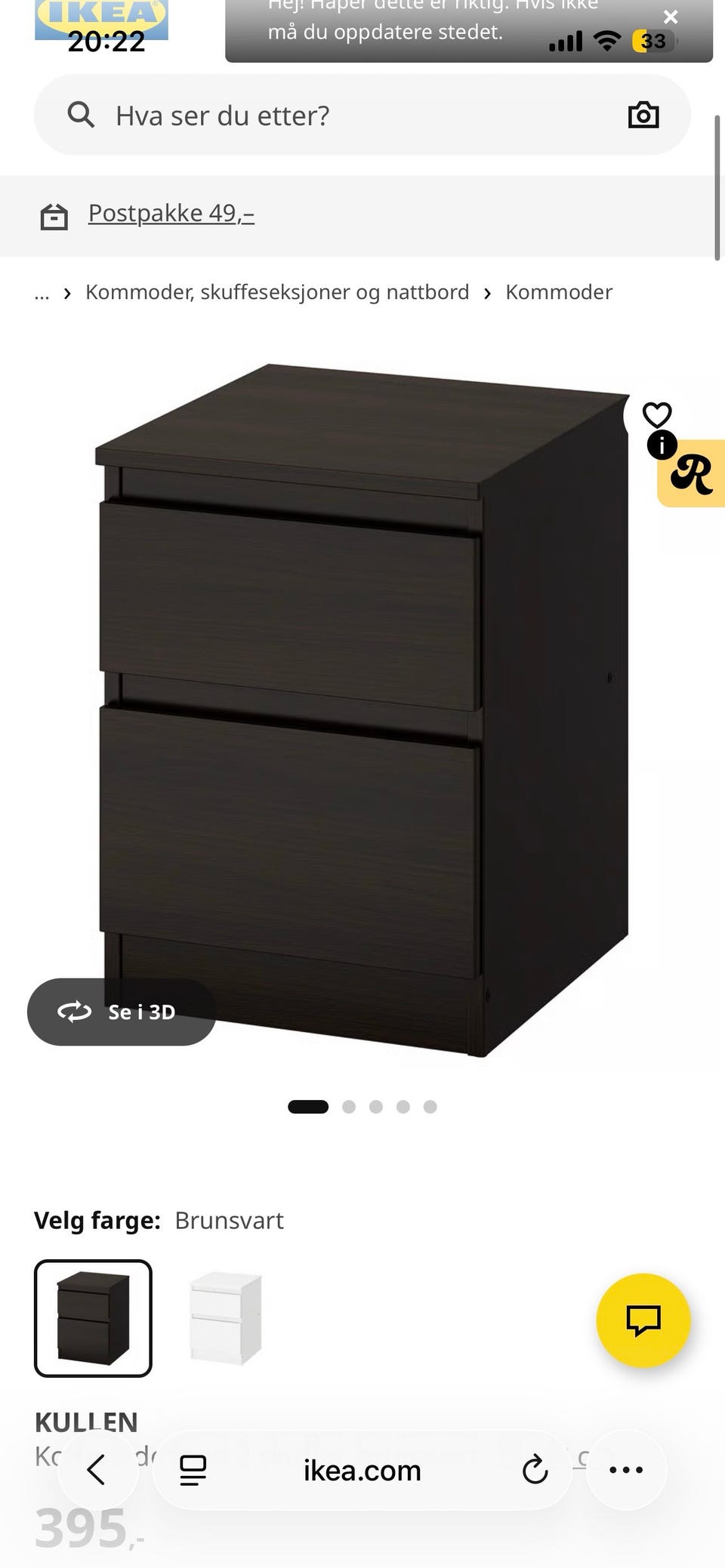Jump to the second product image dot

point(349,1107)
